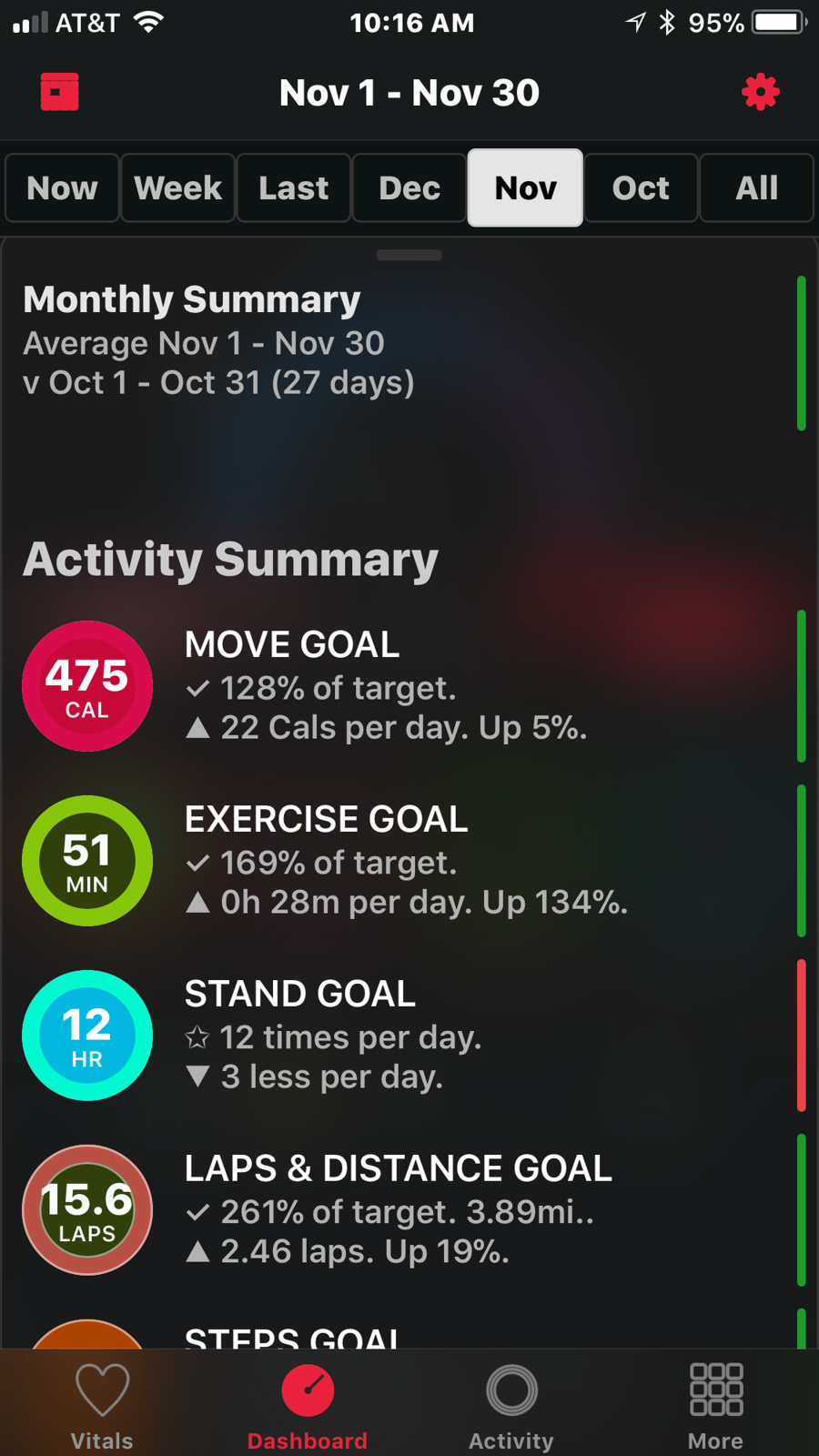Select the Week tab
Image resolution: width=819 pixels, height=1456 pixels.
coord(177,188)
